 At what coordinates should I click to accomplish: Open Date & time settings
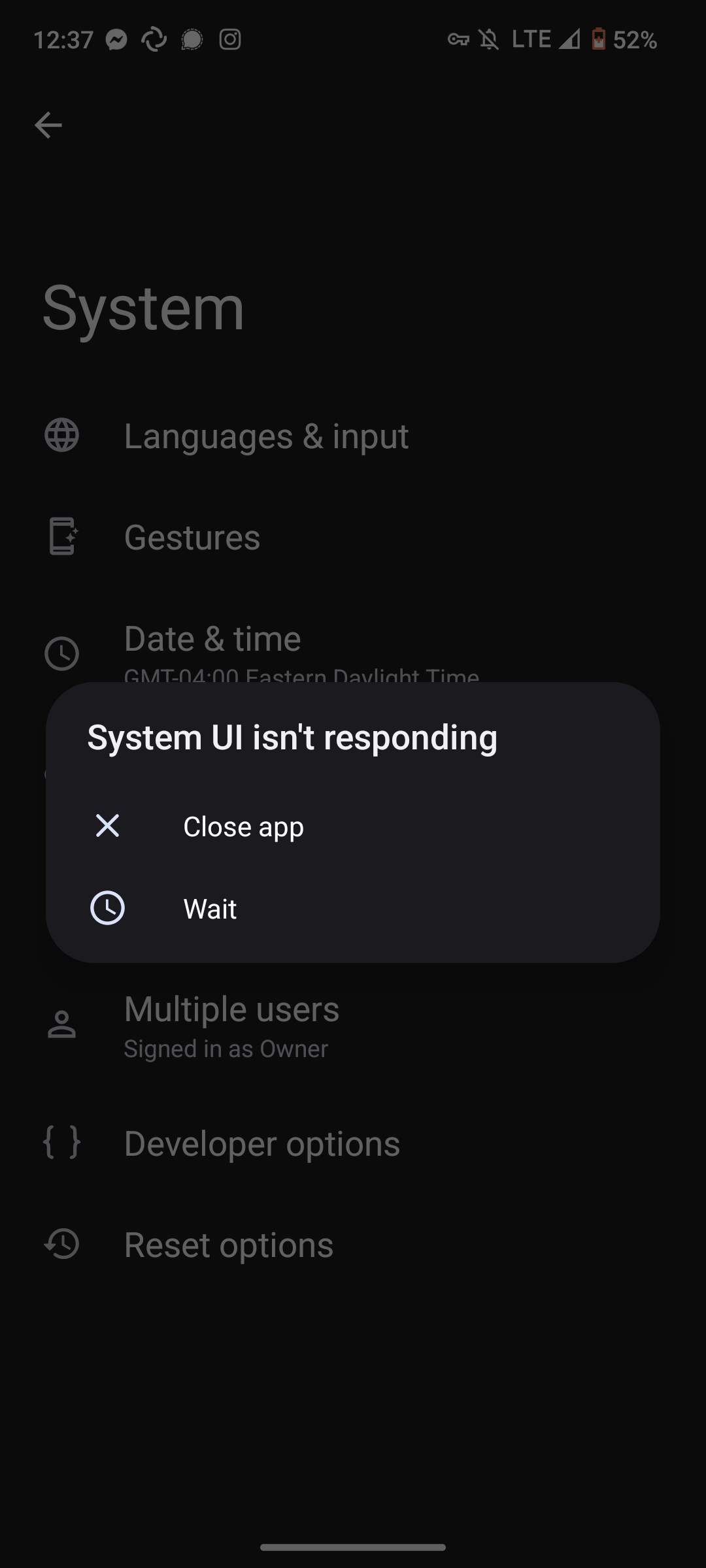point(212,638)
